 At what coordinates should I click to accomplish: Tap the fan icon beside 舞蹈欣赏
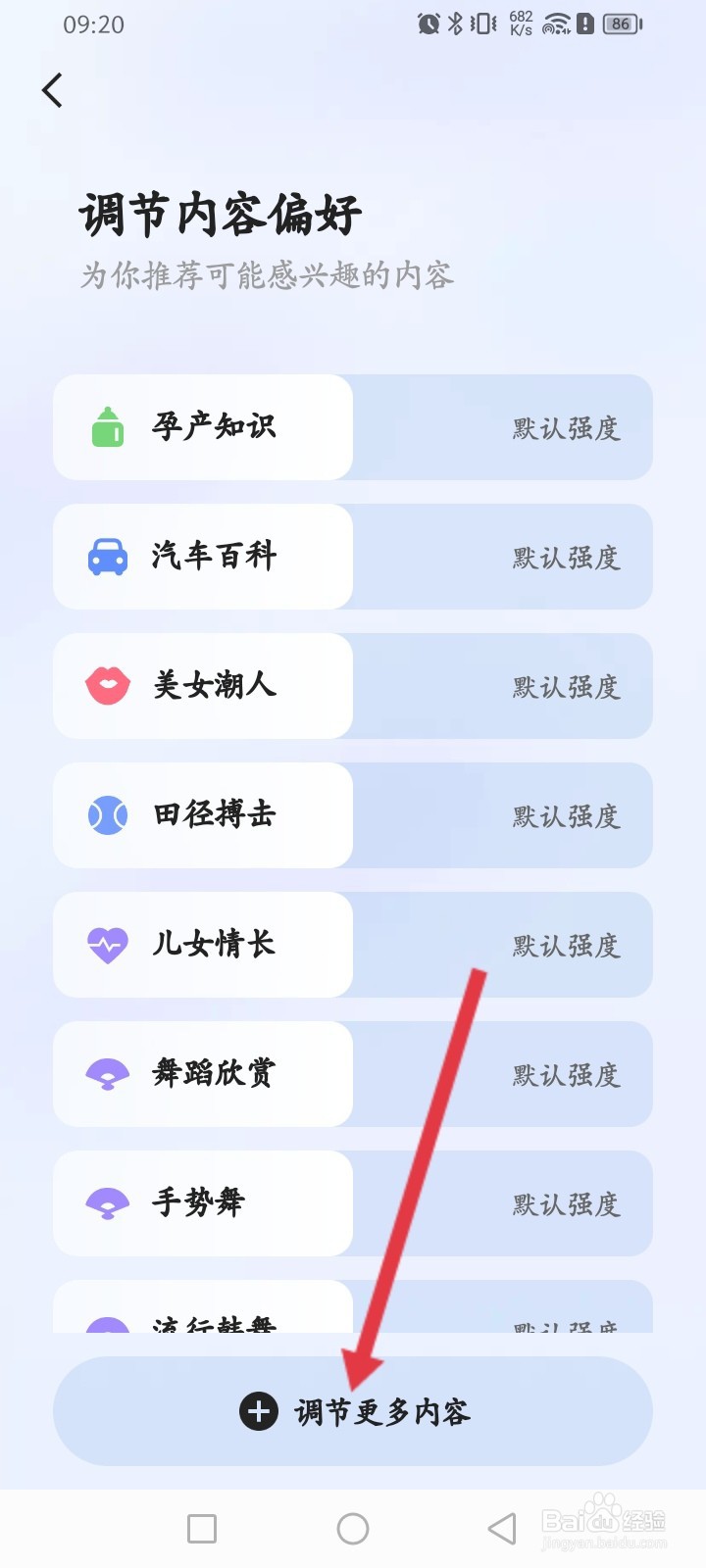108,1074
